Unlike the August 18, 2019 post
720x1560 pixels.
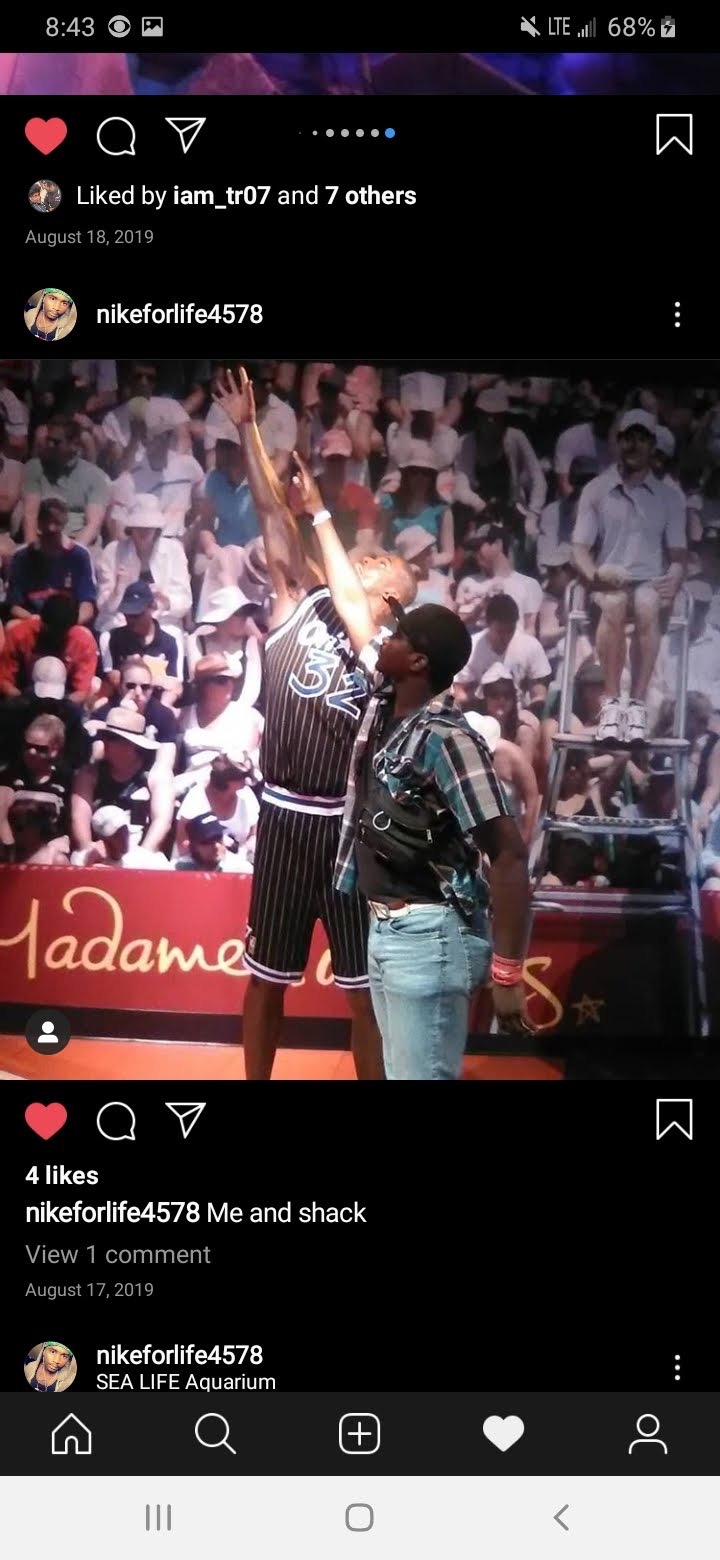pos(46,136)
